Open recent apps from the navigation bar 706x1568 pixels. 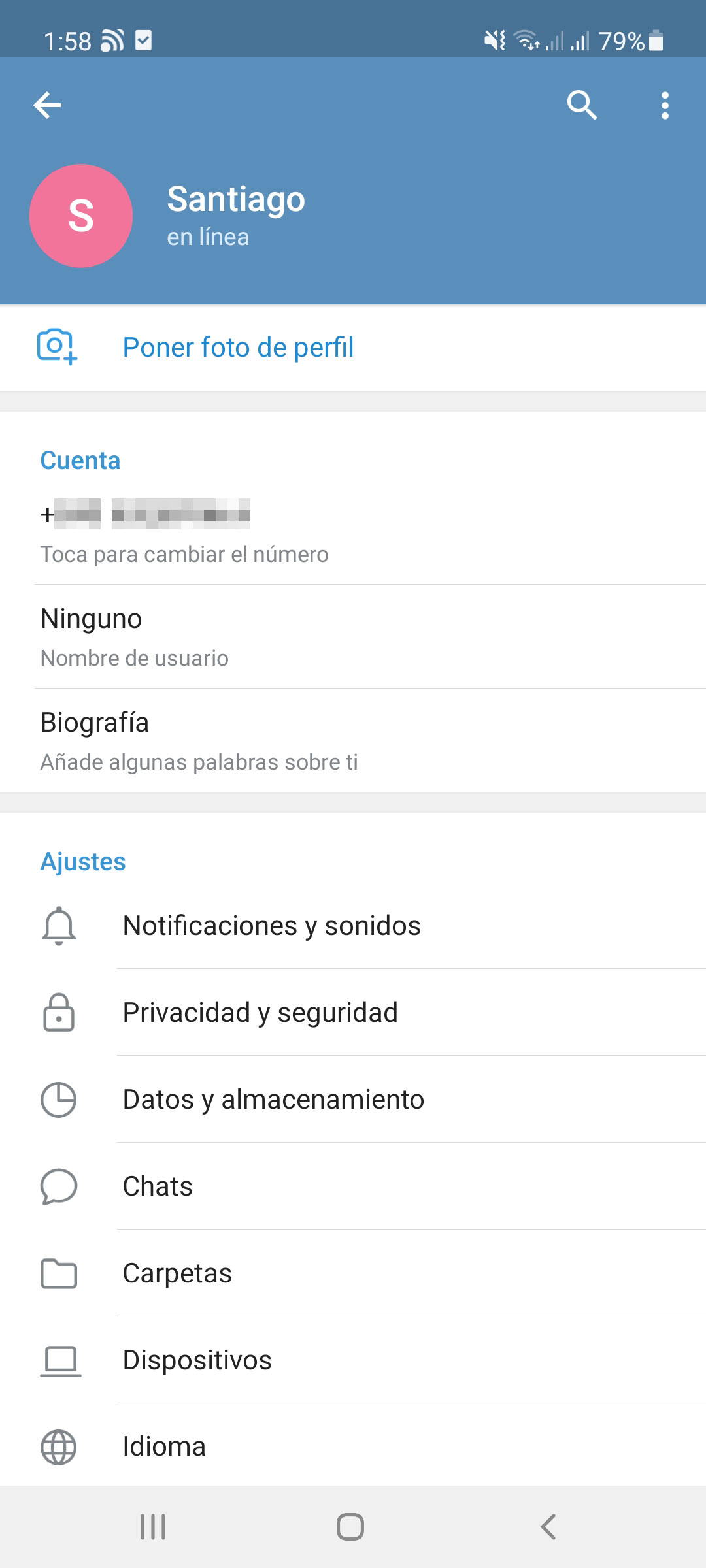click(x=153, y=1527)
